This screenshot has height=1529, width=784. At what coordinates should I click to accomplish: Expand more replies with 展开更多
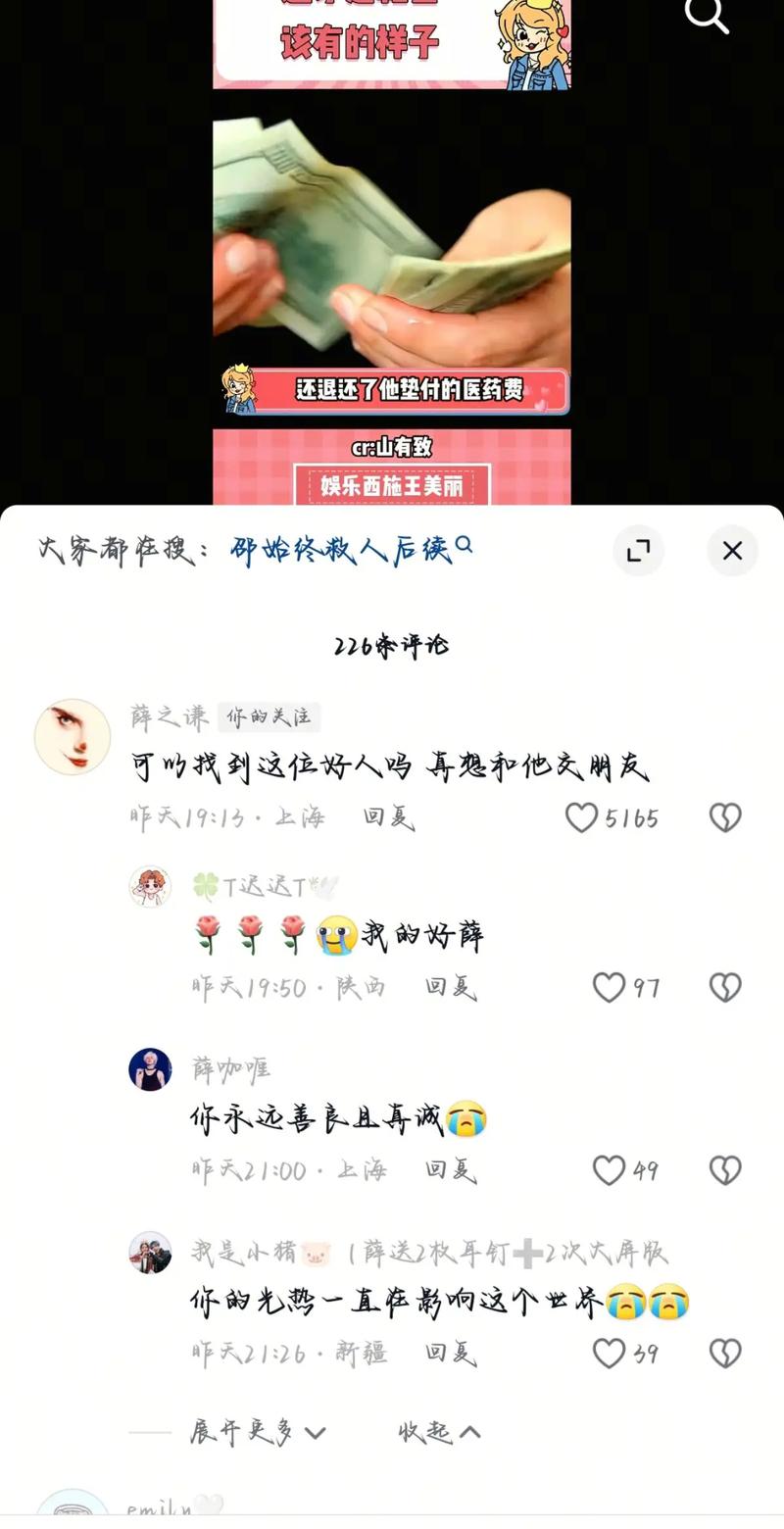tap(257, 1432)
